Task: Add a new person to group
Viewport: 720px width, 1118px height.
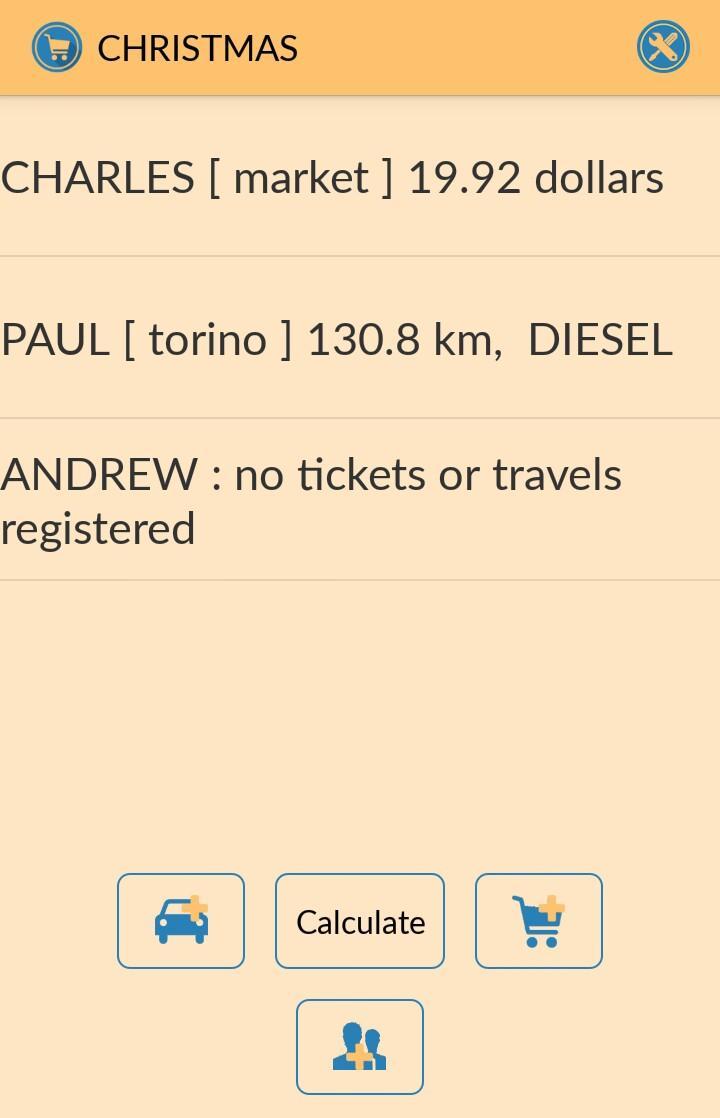Action: click(360, 1047)
